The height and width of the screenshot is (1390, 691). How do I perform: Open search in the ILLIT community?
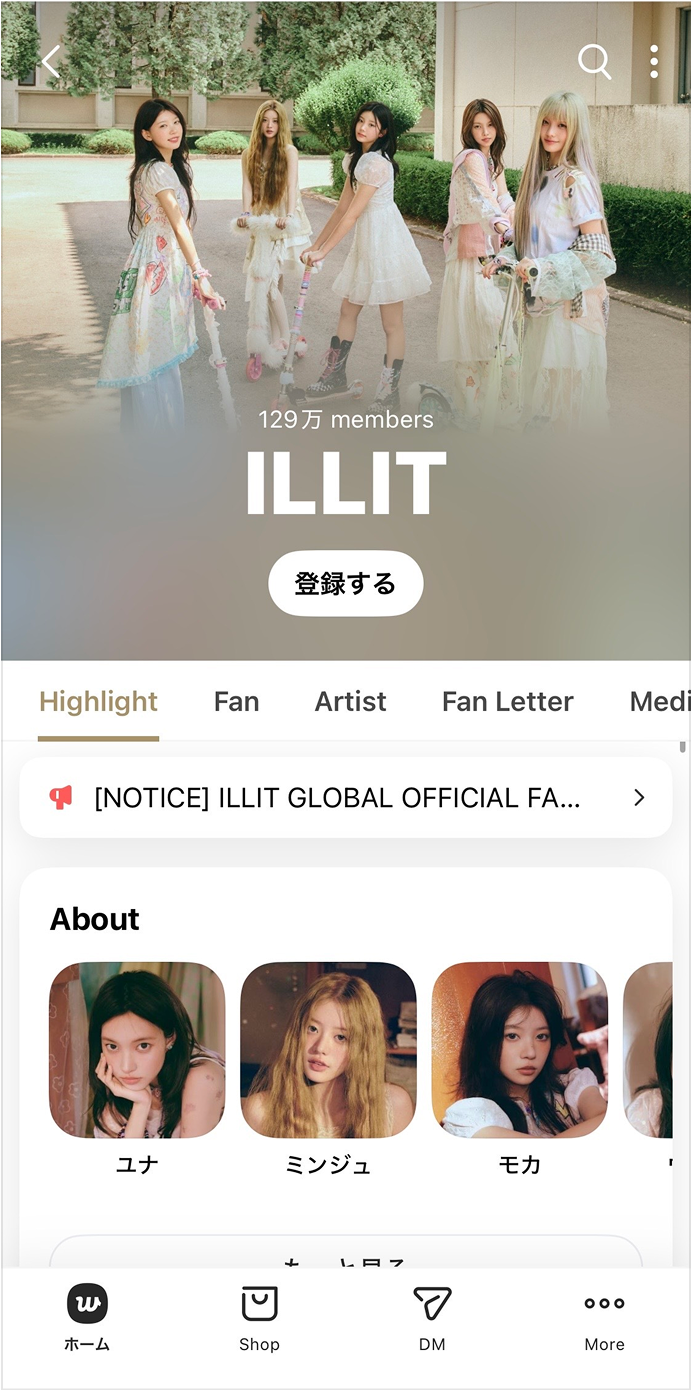[x=594, y=62]
